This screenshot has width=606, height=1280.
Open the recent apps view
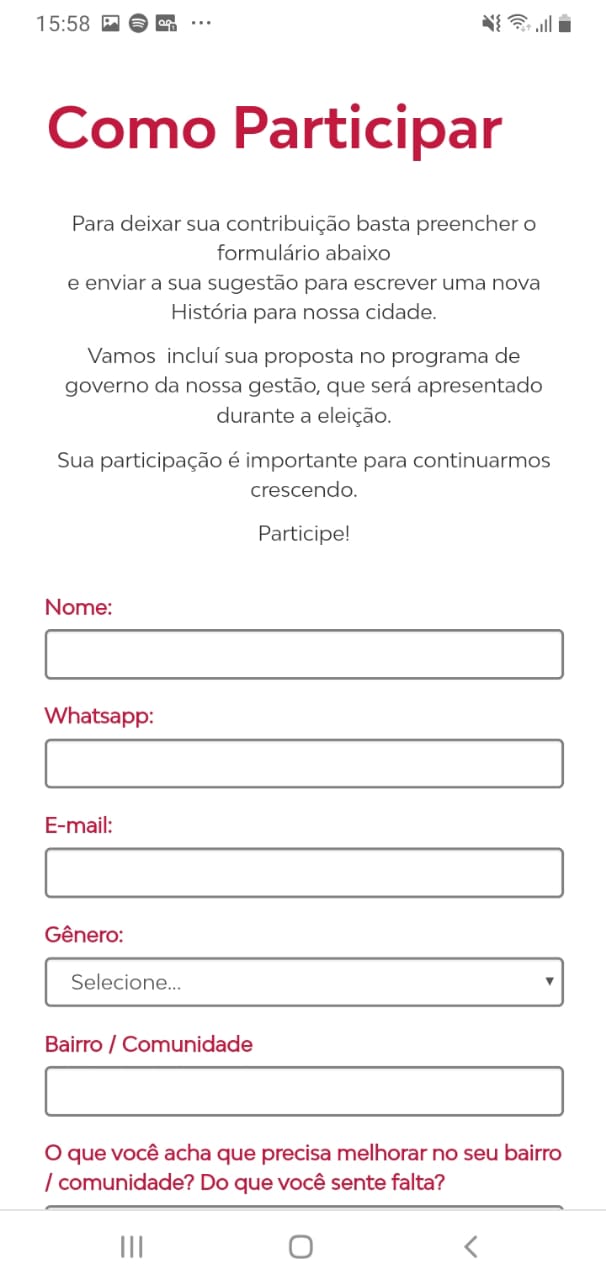coord(131,1246)
